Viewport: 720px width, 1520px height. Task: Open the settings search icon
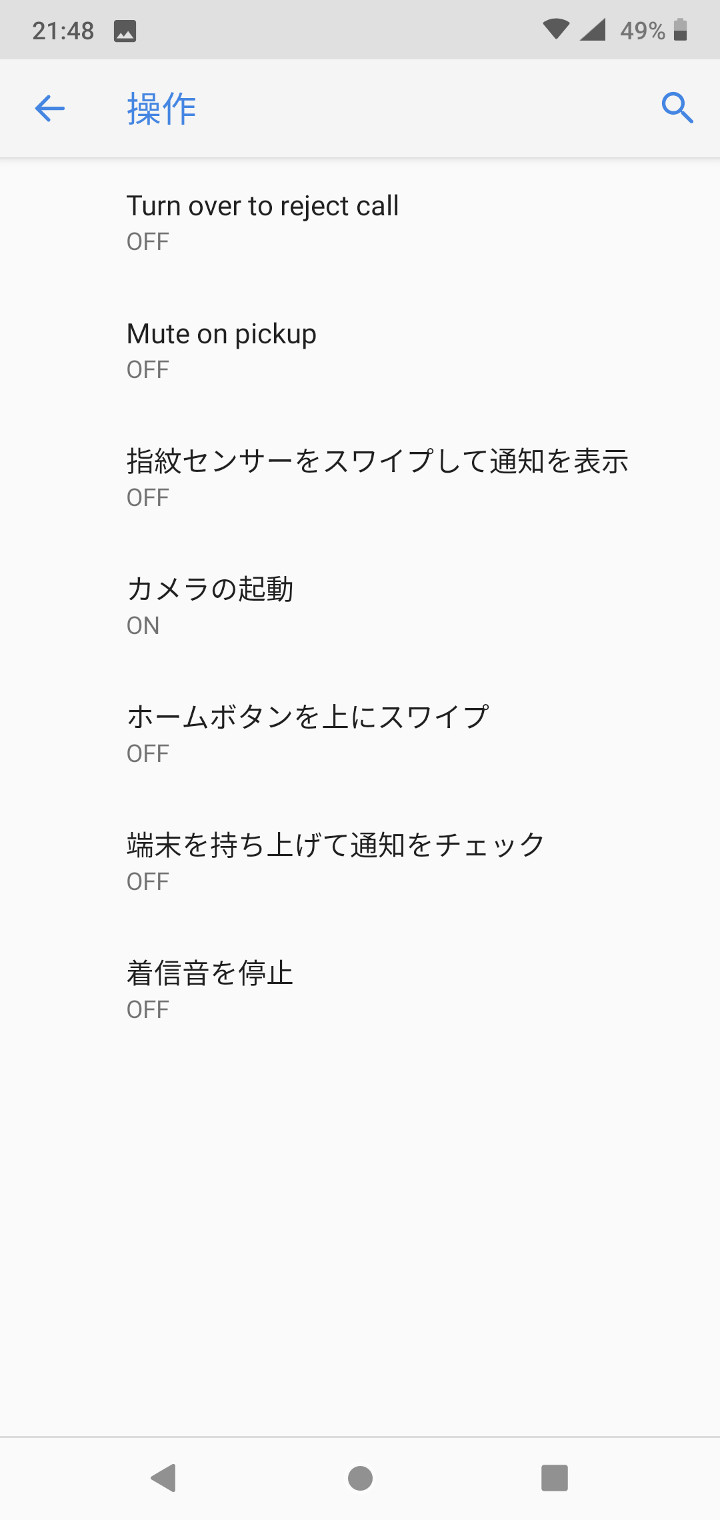[x=677, y=108]
